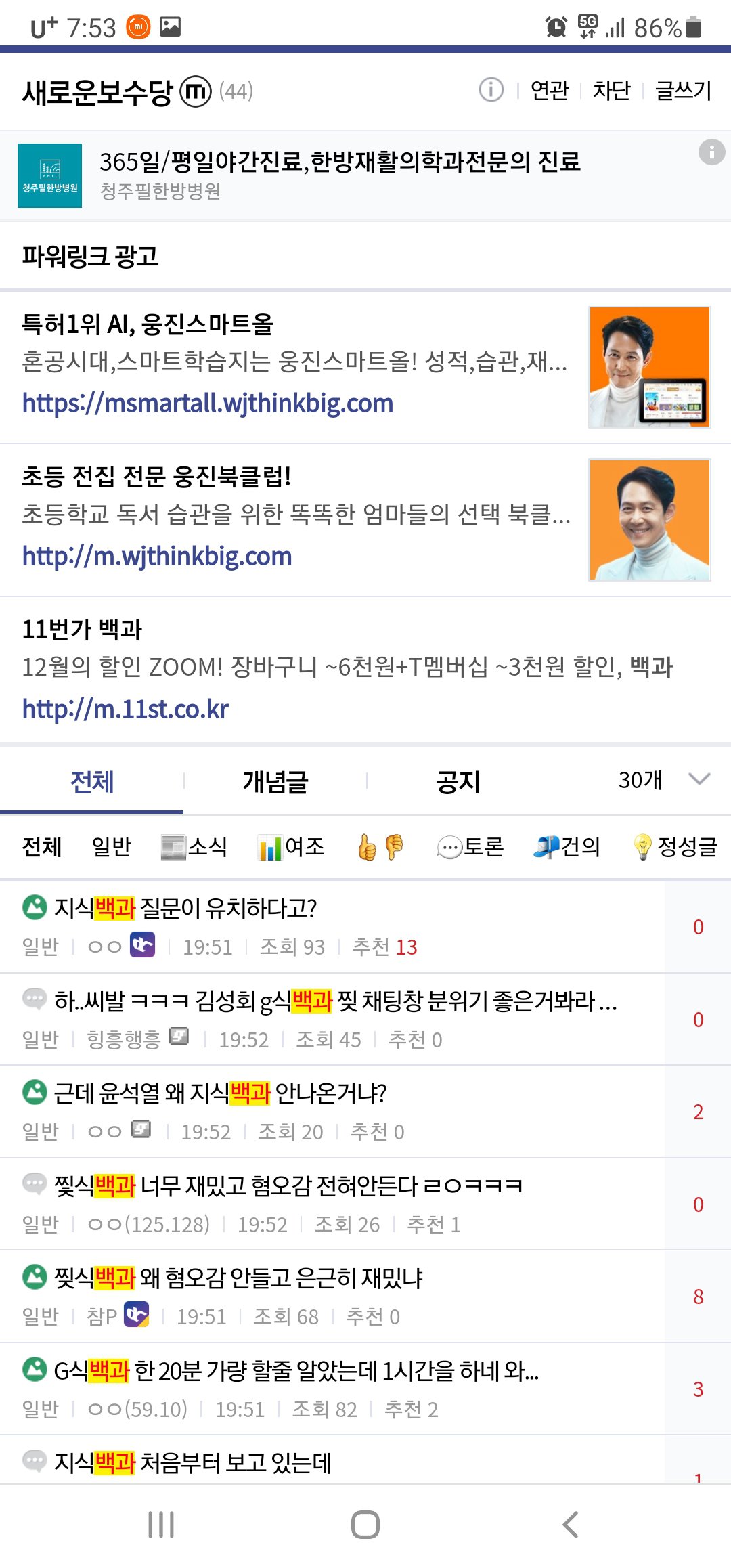731x1568 pixels.
Task: Open the 차단 block option
Action: pos(611,90)
